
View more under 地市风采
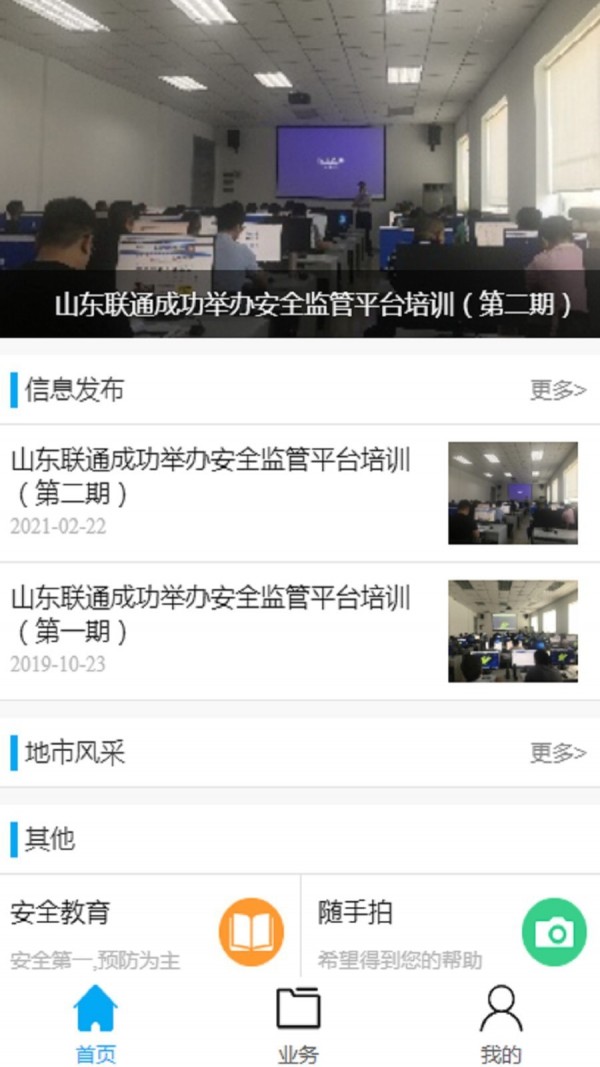pos(557,752)
